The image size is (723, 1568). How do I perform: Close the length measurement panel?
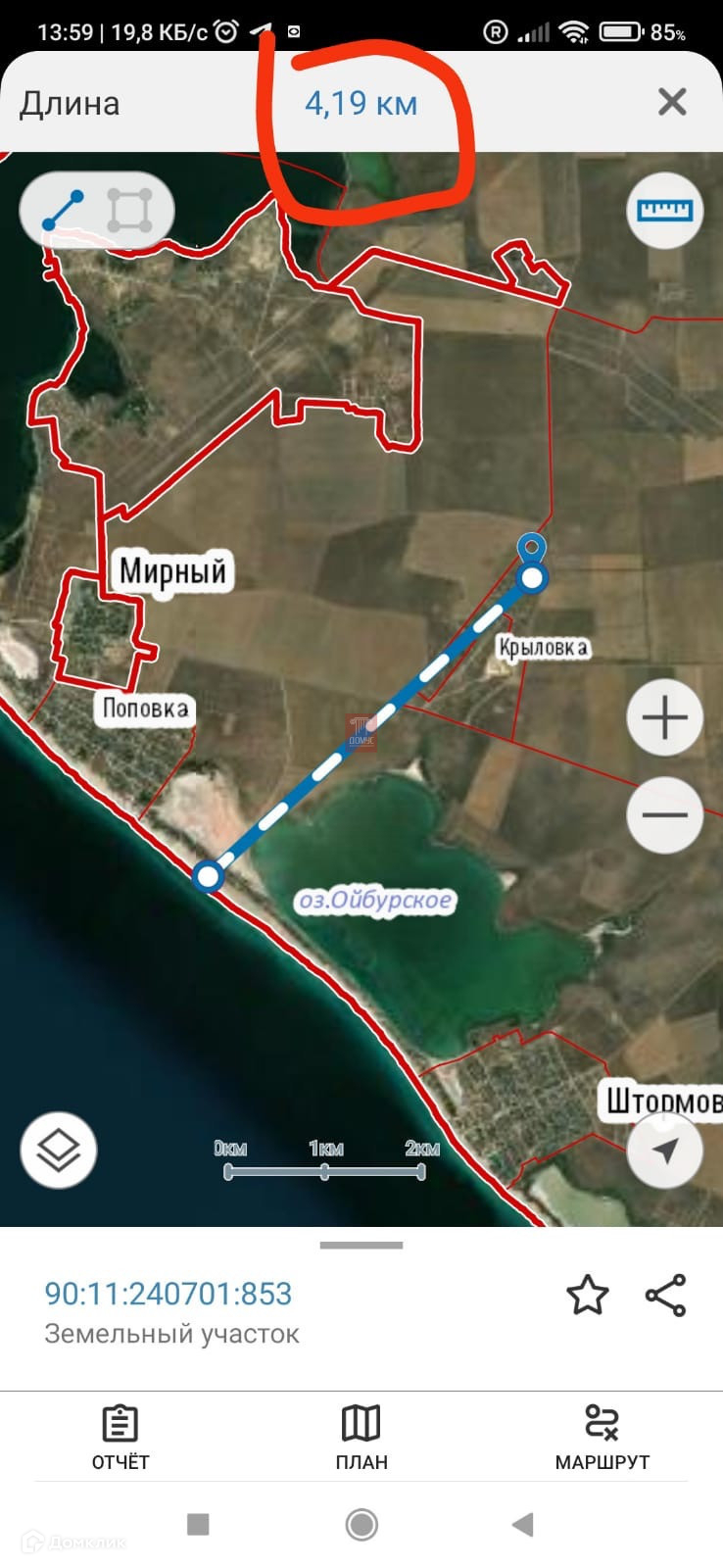(672, 102)
